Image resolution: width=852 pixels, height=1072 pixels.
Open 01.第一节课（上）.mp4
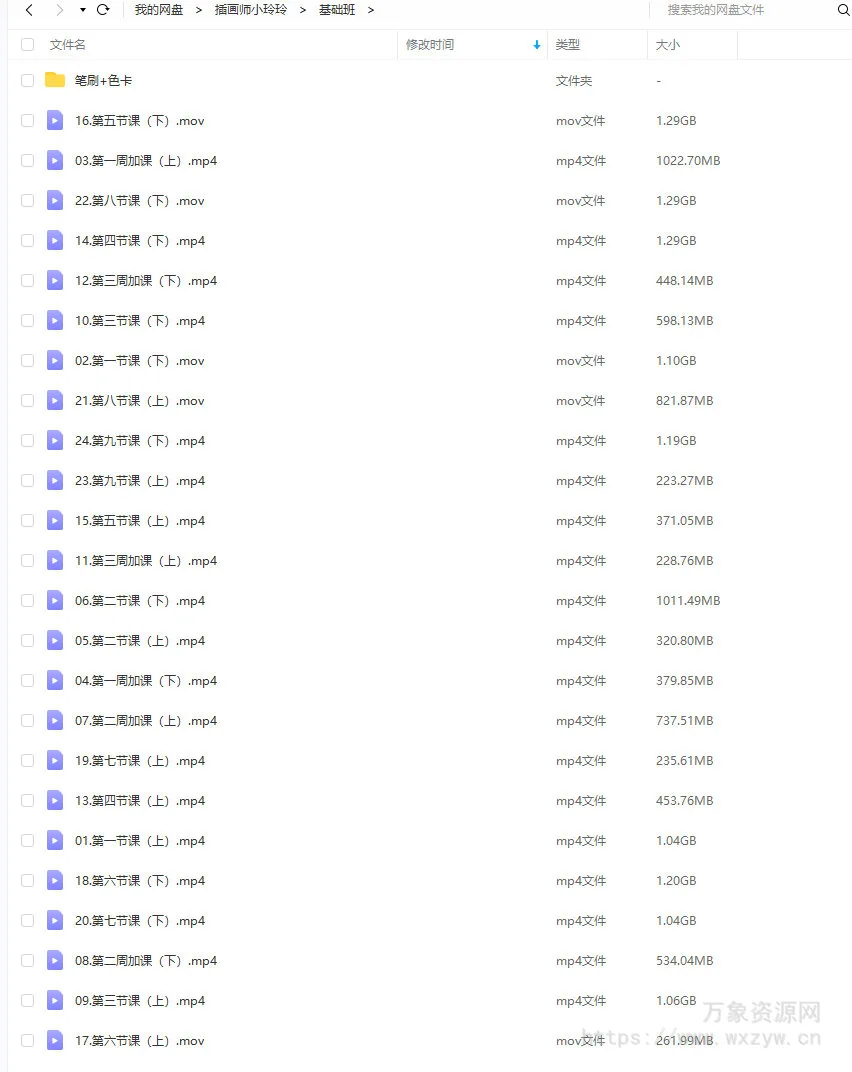[x=139, y=841]
